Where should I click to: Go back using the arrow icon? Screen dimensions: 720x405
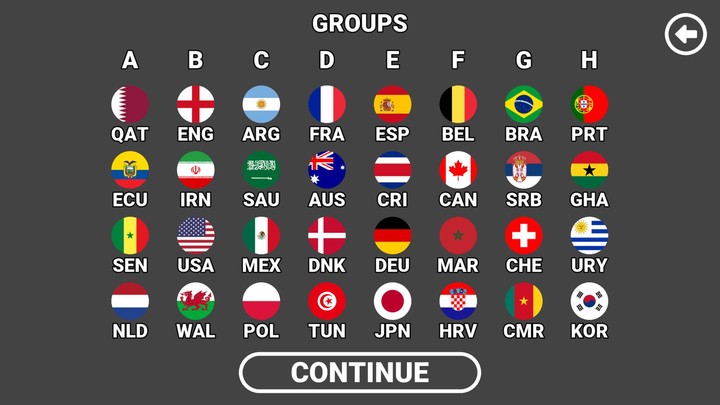(685, 35)
